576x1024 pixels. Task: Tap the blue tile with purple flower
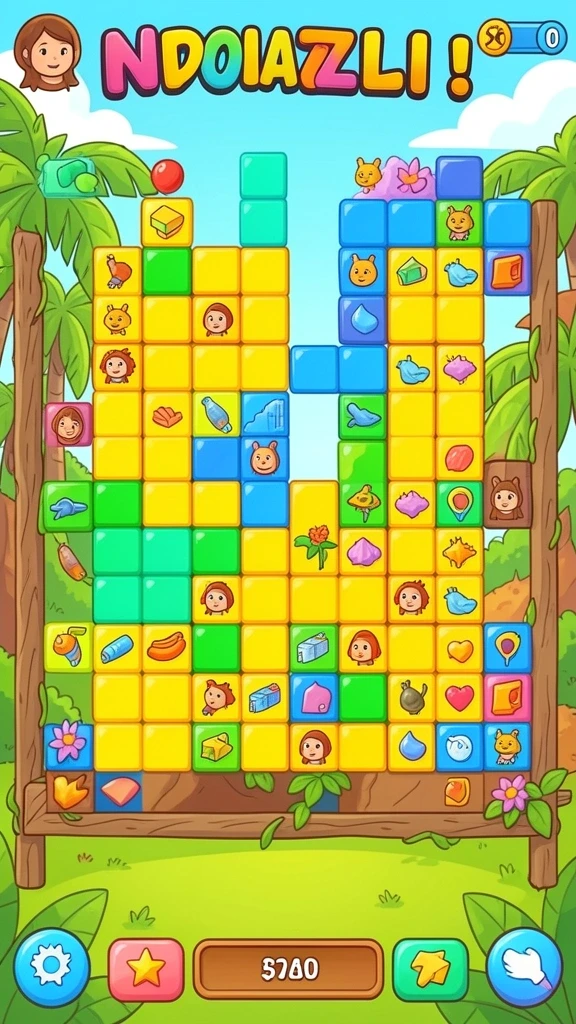69,746
